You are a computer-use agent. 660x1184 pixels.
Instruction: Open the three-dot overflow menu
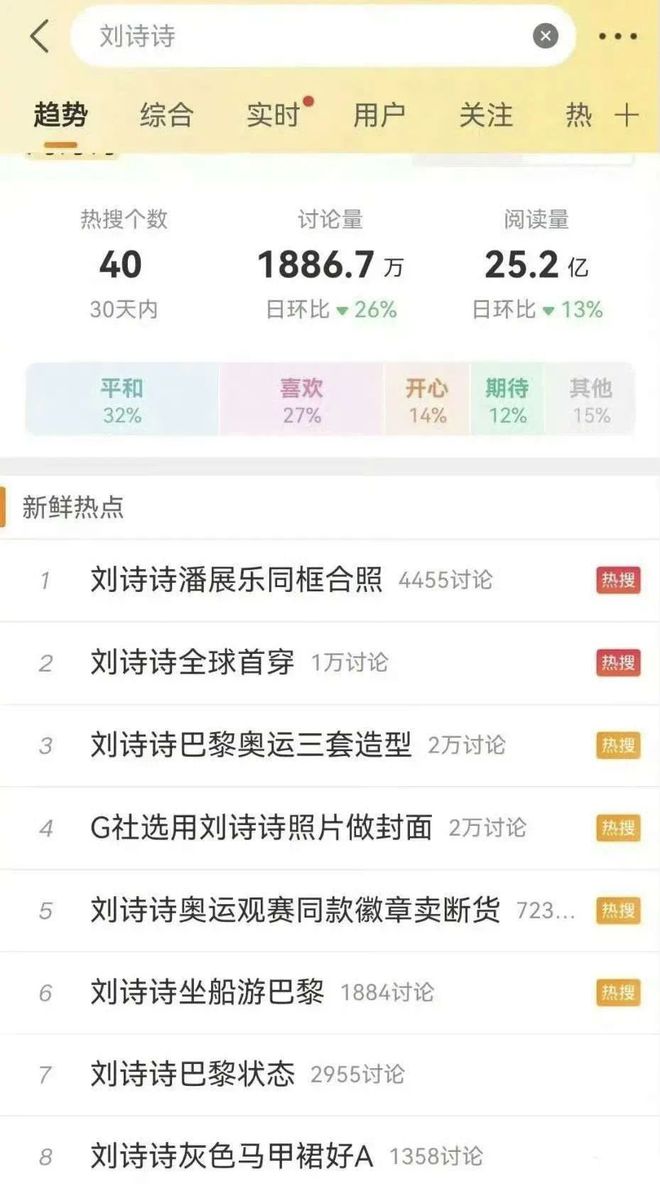tap(617, 37)
